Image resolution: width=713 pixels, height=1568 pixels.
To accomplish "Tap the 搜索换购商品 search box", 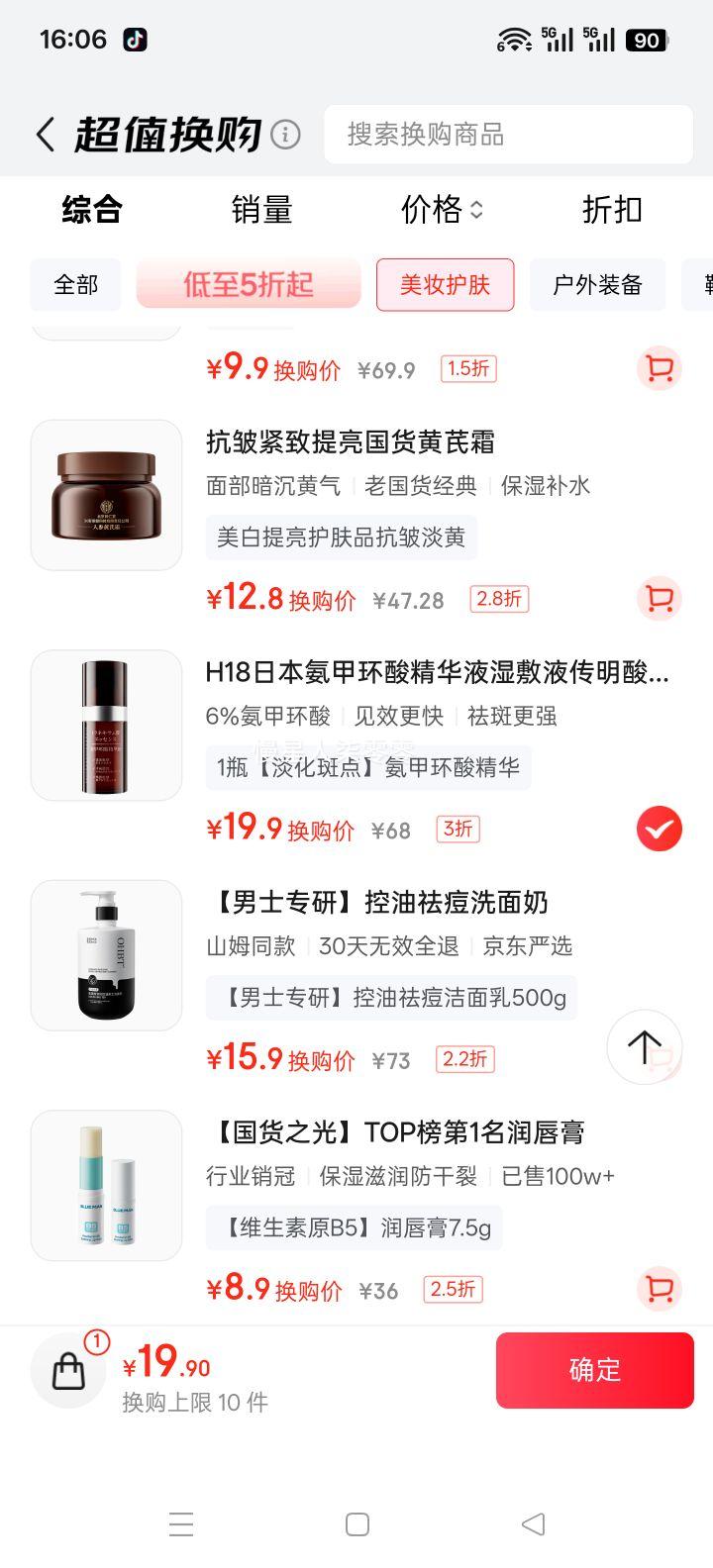I will (507, 135).
